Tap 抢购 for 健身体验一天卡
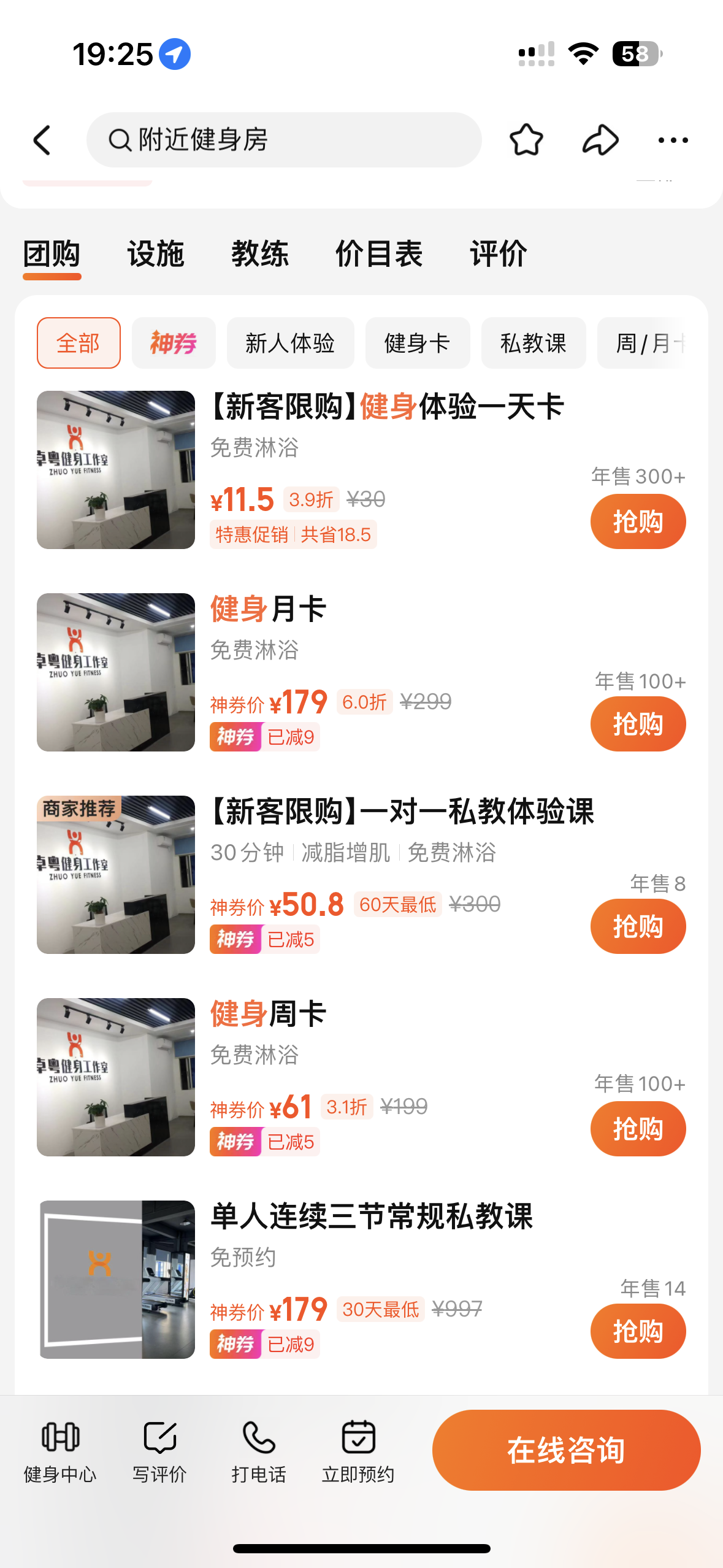The image size is (723, 1568). (638, 521)
